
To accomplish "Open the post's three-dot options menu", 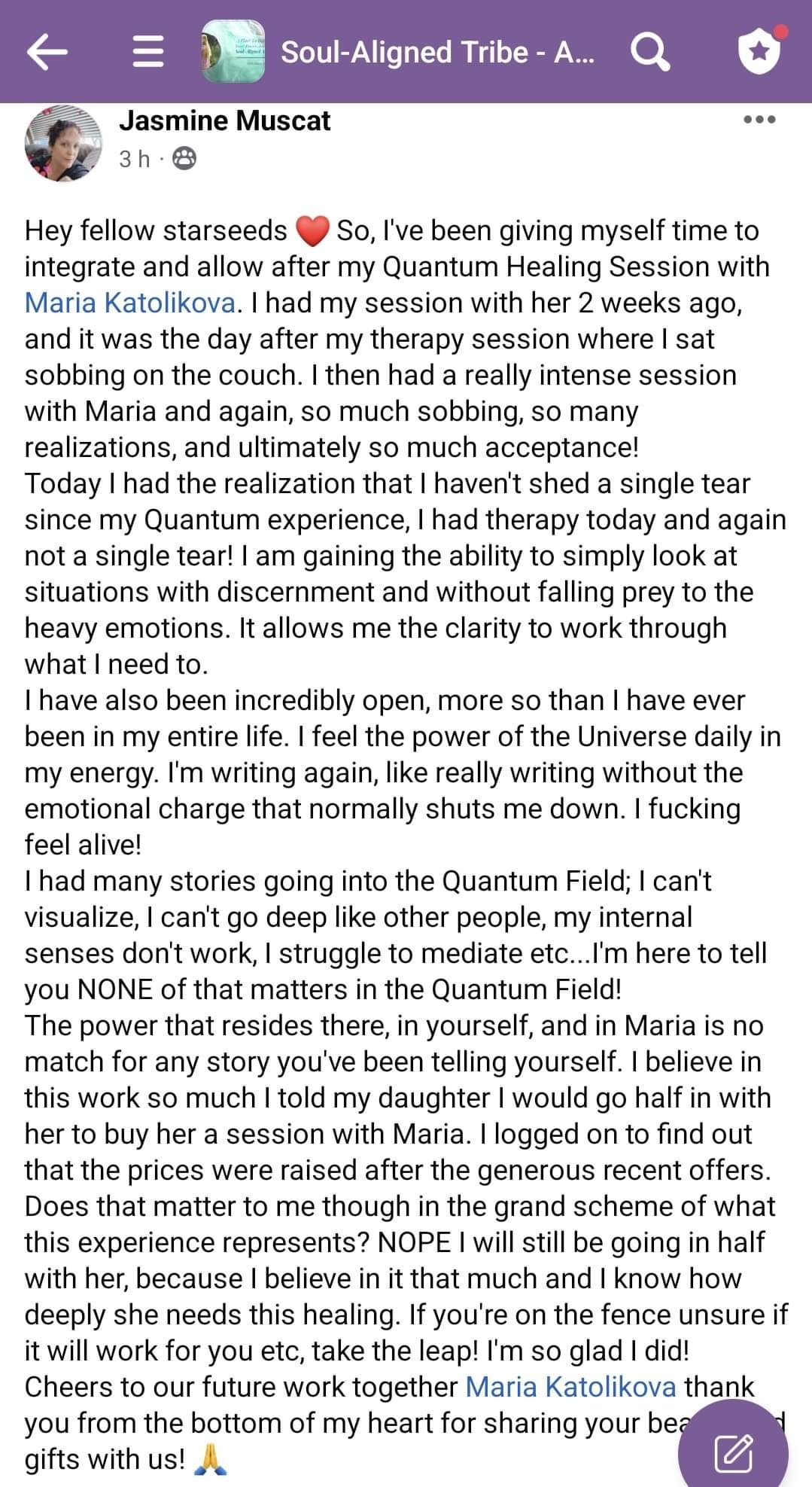I will [759, 120].
